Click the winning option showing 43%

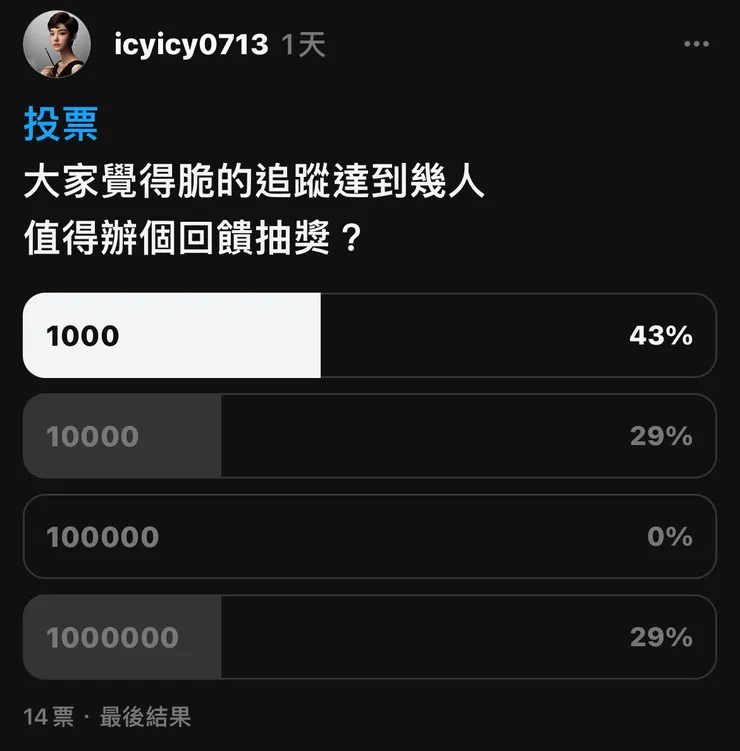pos(370,336)
